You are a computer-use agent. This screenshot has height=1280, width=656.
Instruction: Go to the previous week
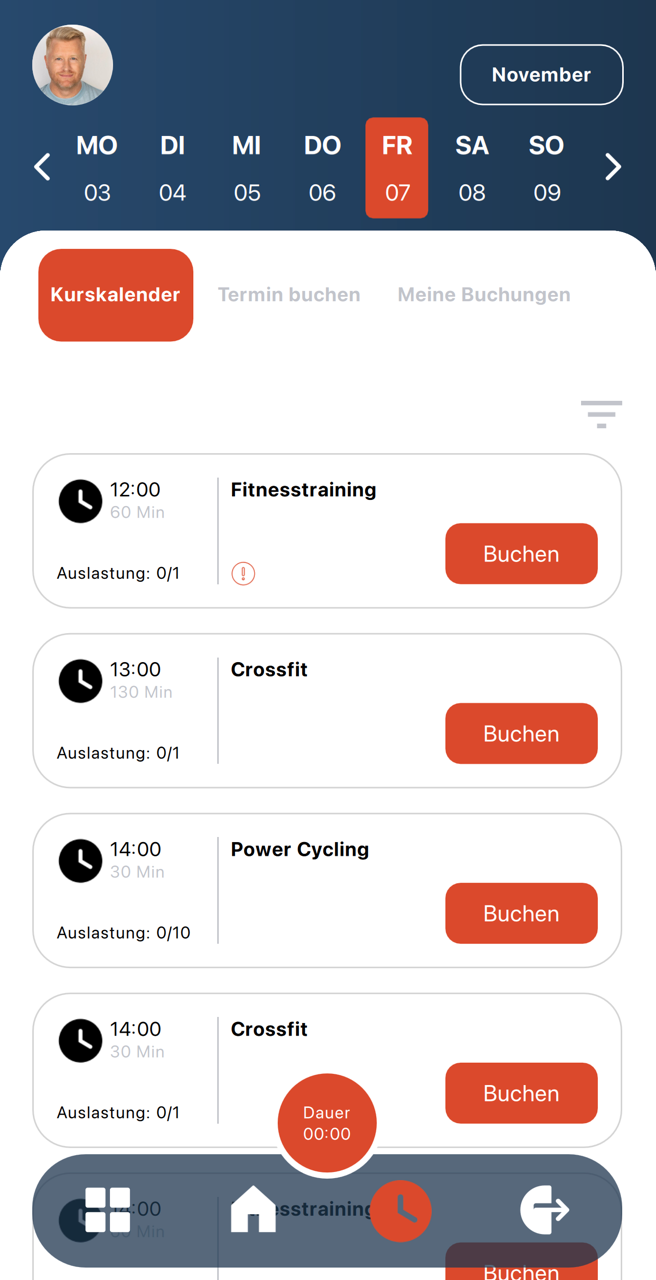(42, 167)
